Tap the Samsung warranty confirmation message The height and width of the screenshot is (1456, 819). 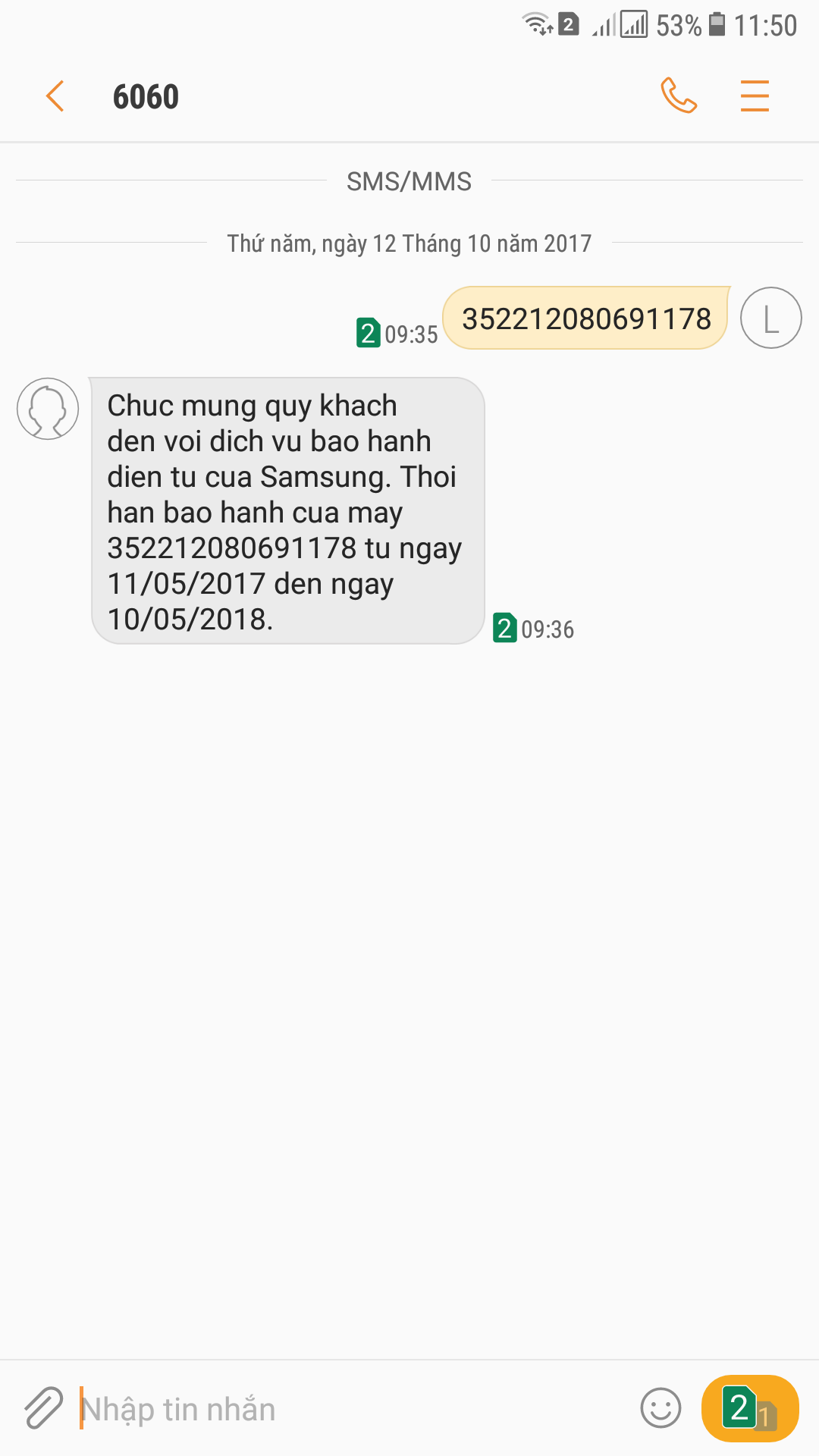click(287, 512)
